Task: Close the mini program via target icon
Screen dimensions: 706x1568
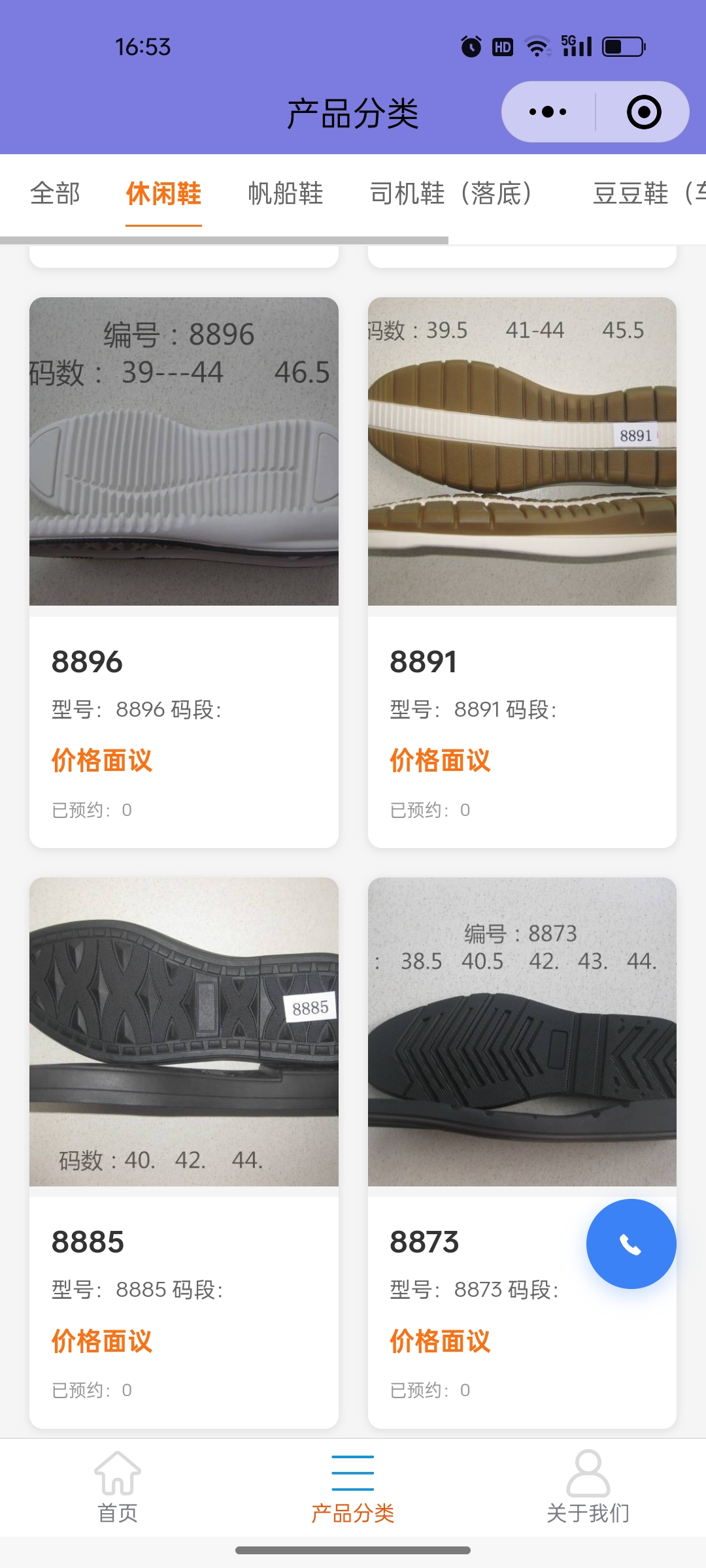Action: tap(643, 112)
